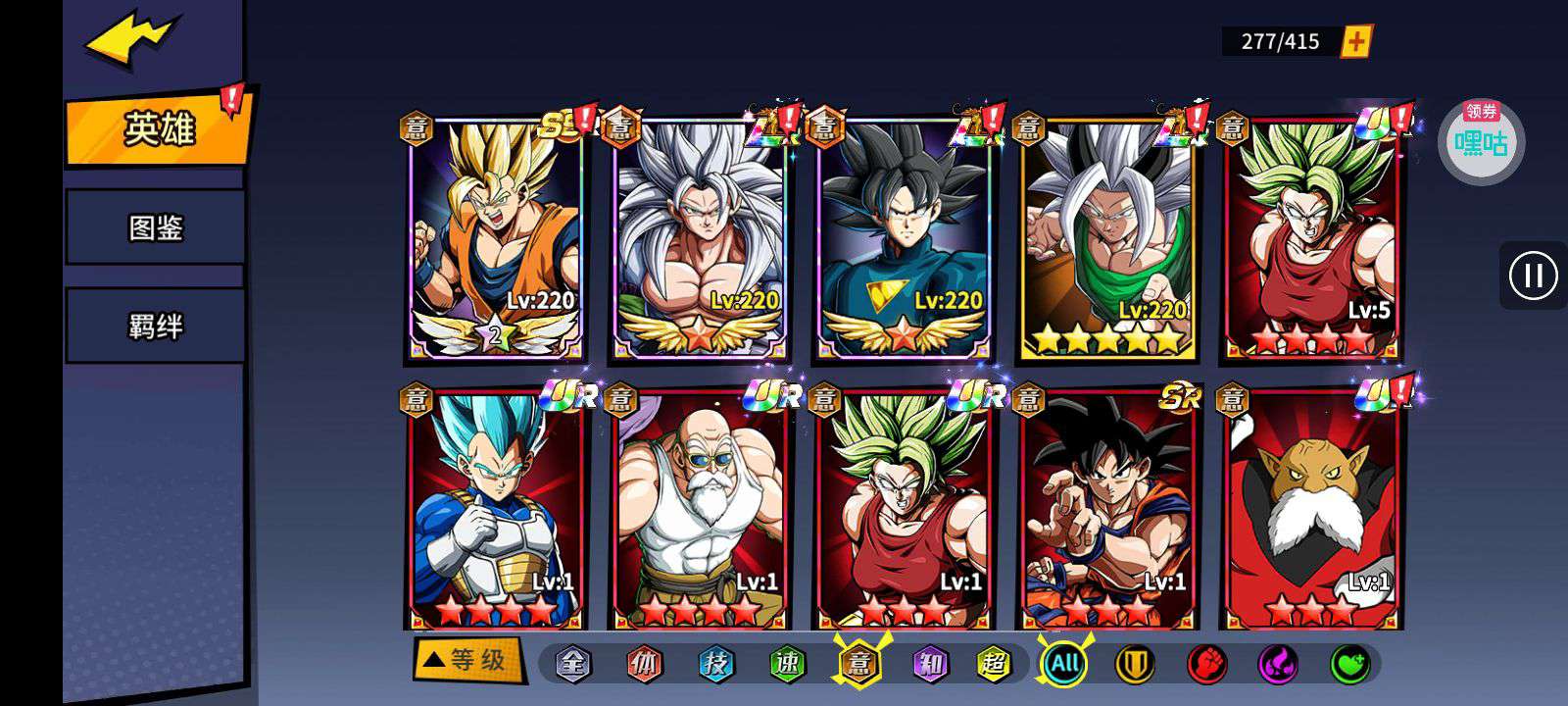Toggle the 等级 sort button

click(x=467, y=660)
